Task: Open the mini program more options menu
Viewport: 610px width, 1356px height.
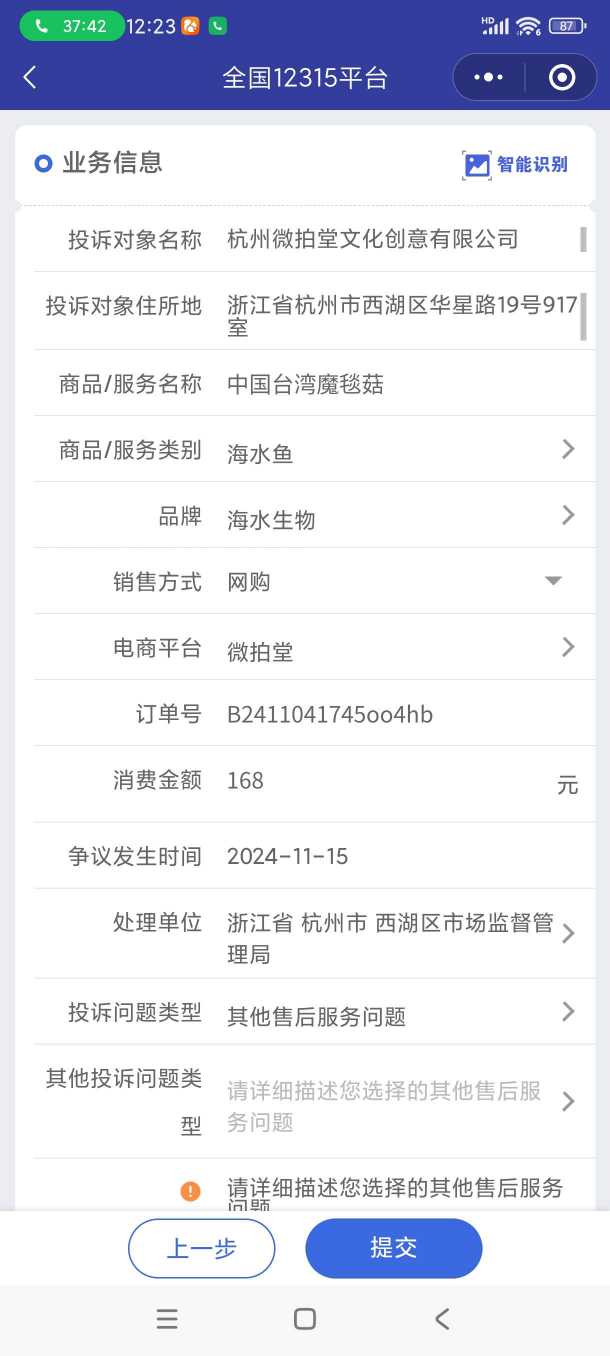Action: pyautogui.click(x=488, y=78)
